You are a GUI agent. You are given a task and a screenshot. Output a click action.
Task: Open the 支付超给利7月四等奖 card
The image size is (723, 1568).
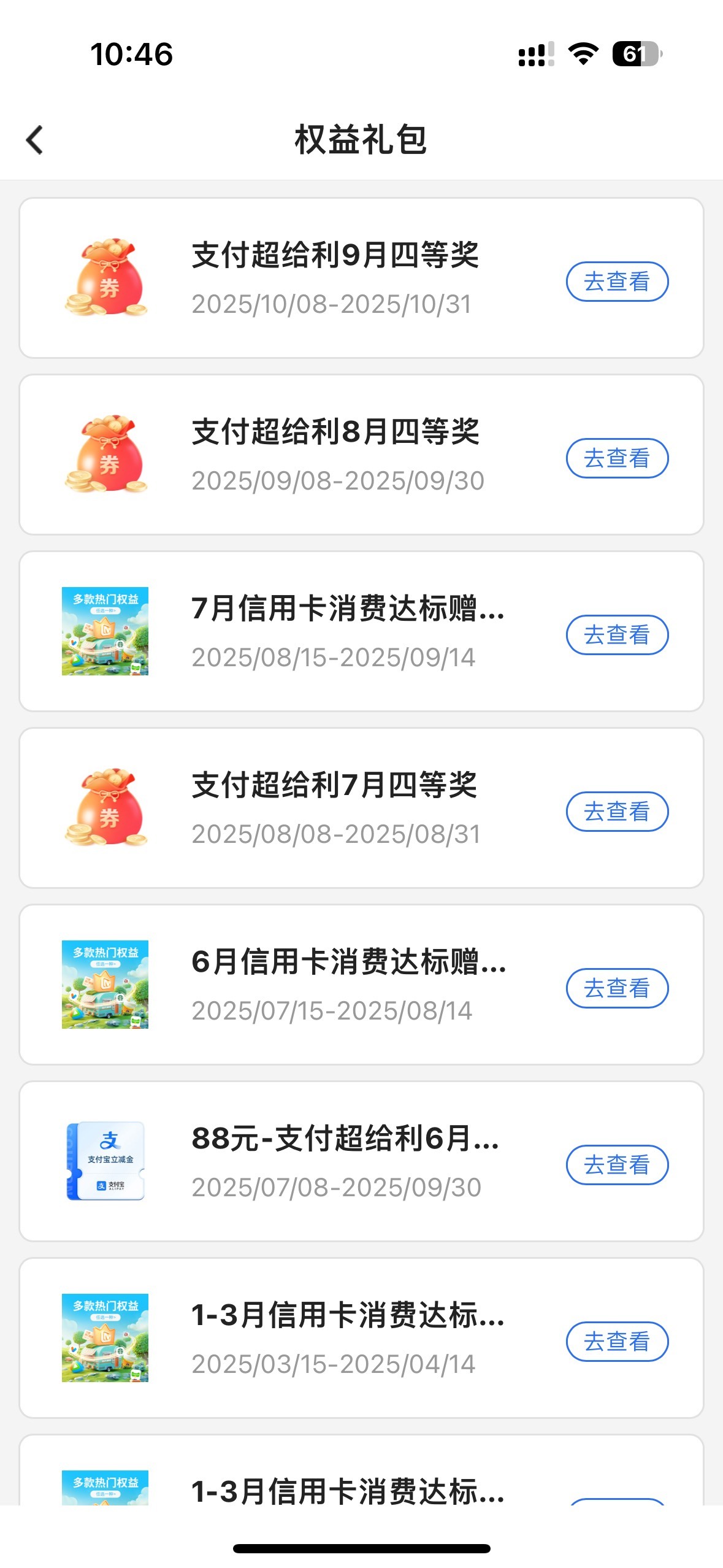click(x=334, y=808)
